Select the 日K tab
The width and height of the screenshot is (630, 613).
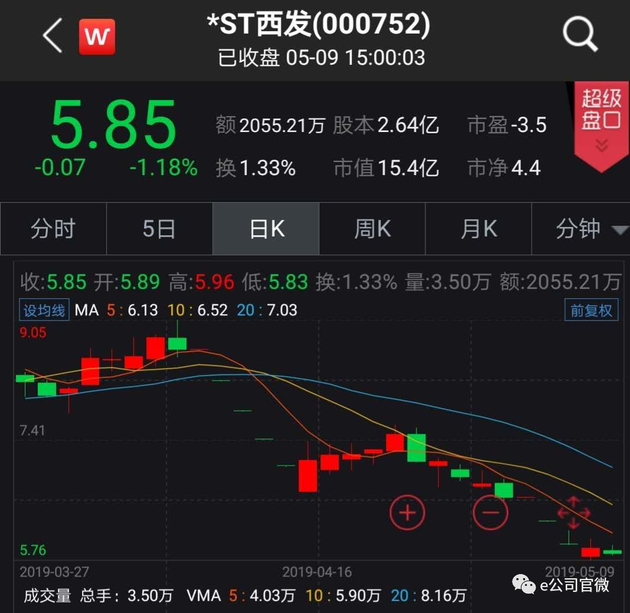click(266, 230)
